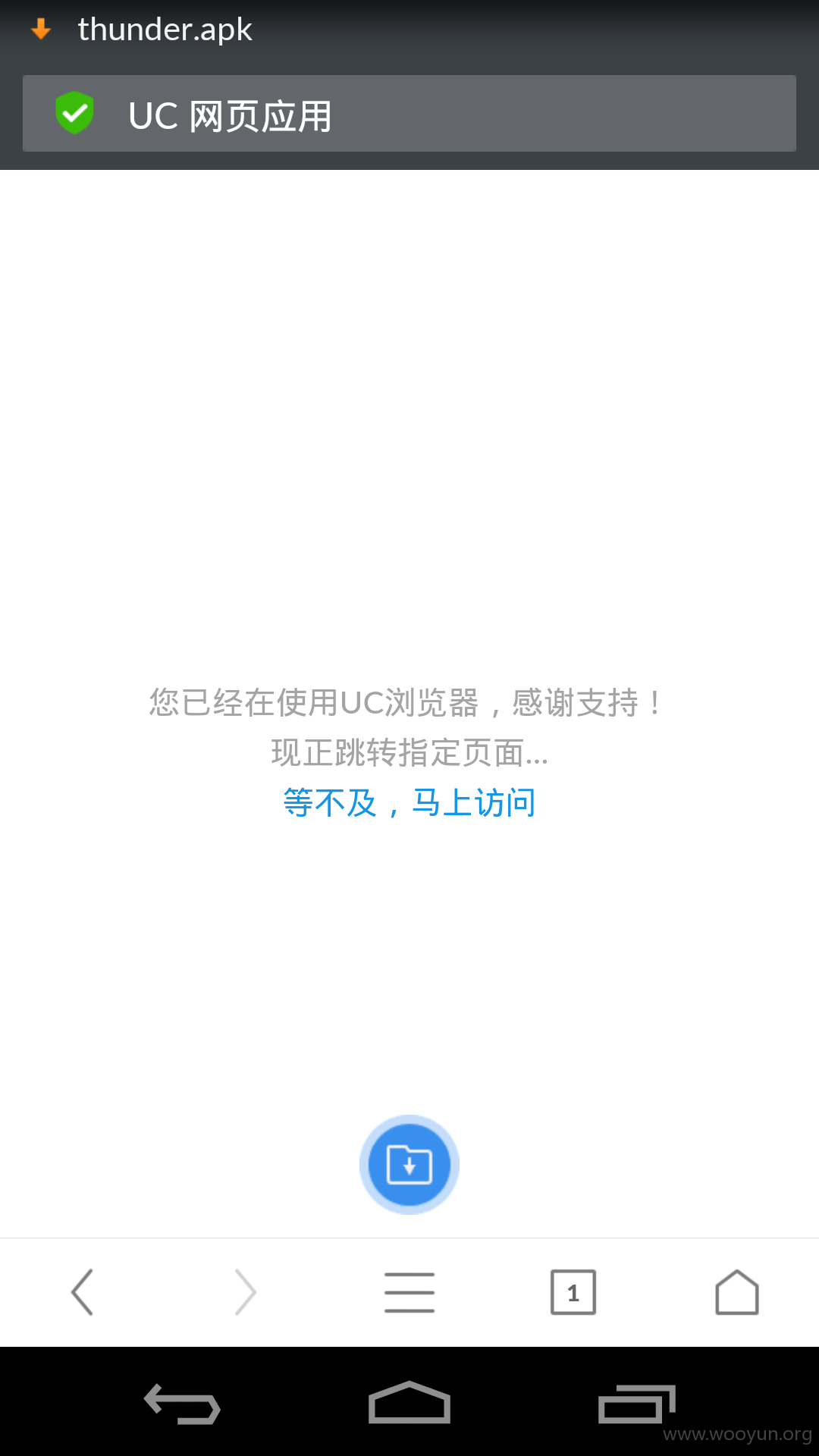The image size is (819, 1456).
Task: Tap the system back button
Action: (182, 1404)
